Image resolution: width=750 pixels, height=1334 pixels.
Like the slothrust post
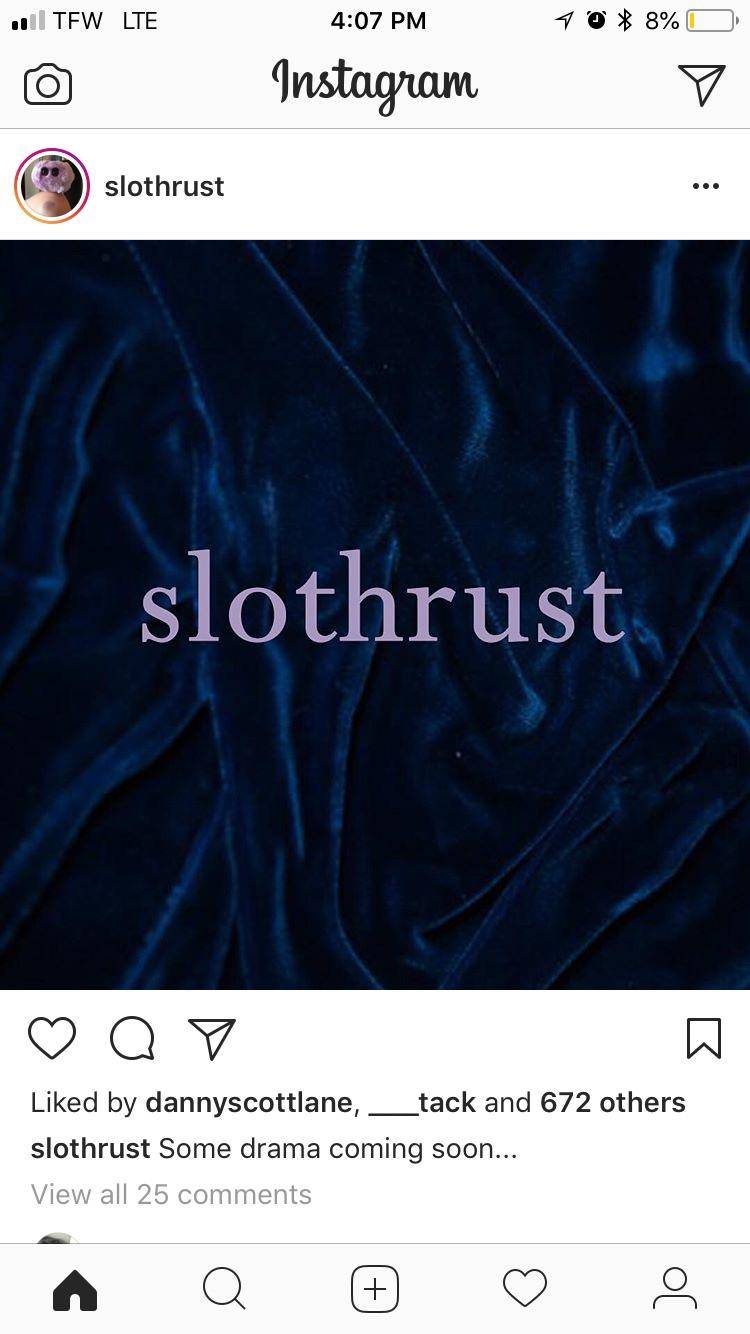pyautogui.click(x=52, y=1038)
